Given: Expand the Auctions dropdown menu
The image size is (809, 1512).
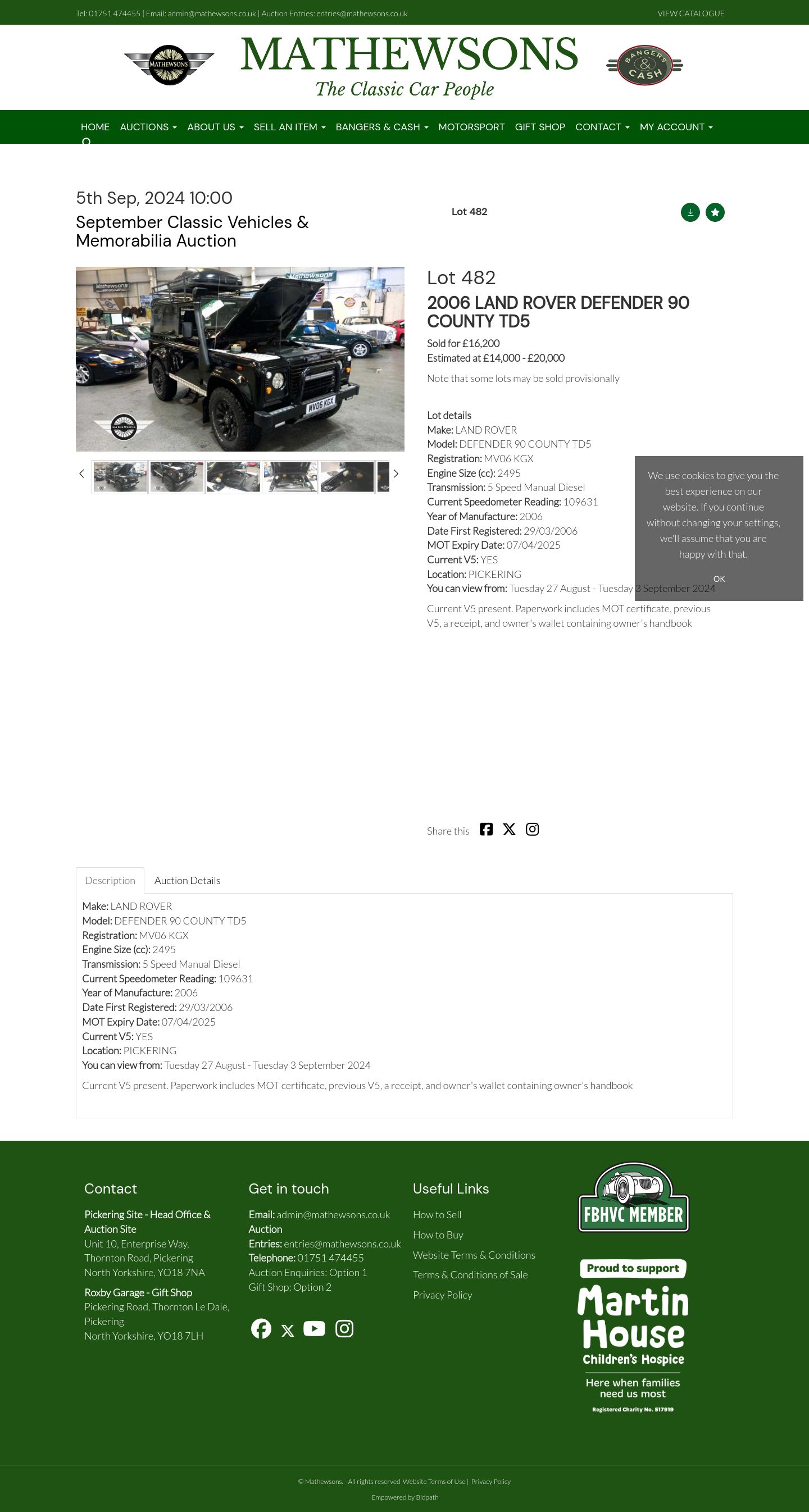Looking at the screenshot, I should [x=148, y=127].
